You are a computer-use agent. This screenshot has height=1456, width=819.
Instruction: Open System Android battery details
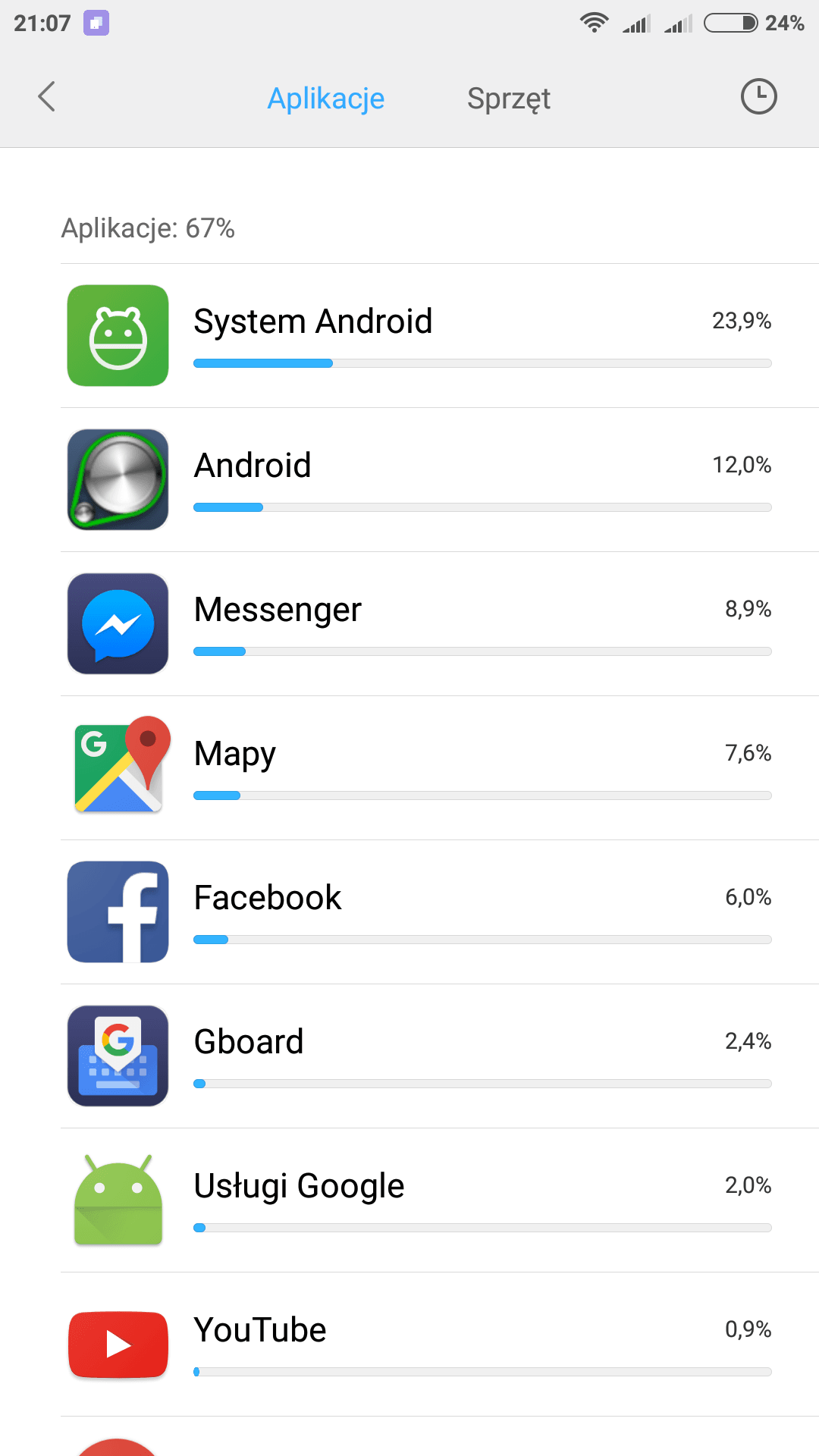pyautogui.click(x=440, y=336)
